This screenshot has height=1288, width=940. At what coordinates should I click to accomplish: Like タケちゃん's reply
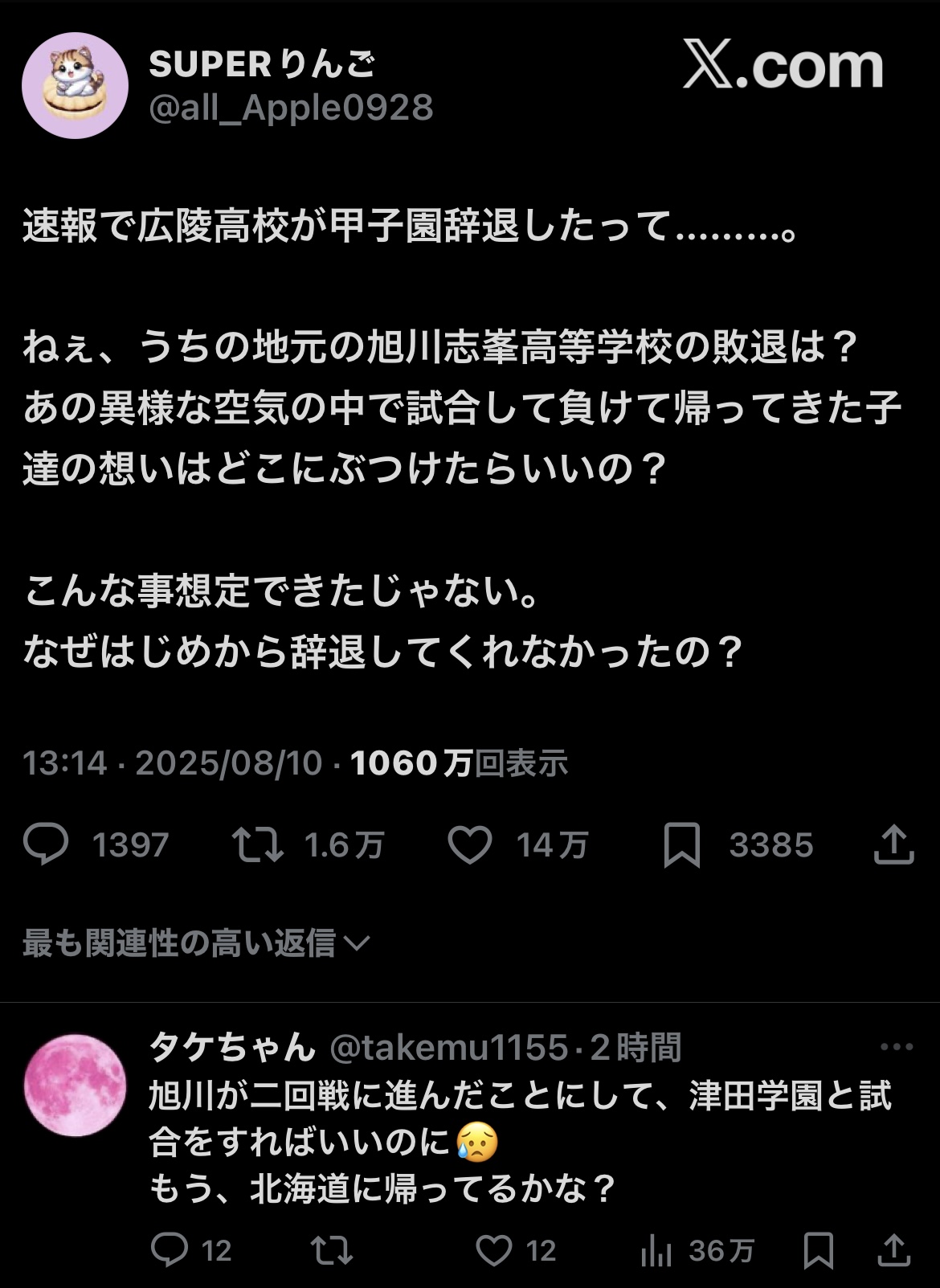click(493, 1250)
